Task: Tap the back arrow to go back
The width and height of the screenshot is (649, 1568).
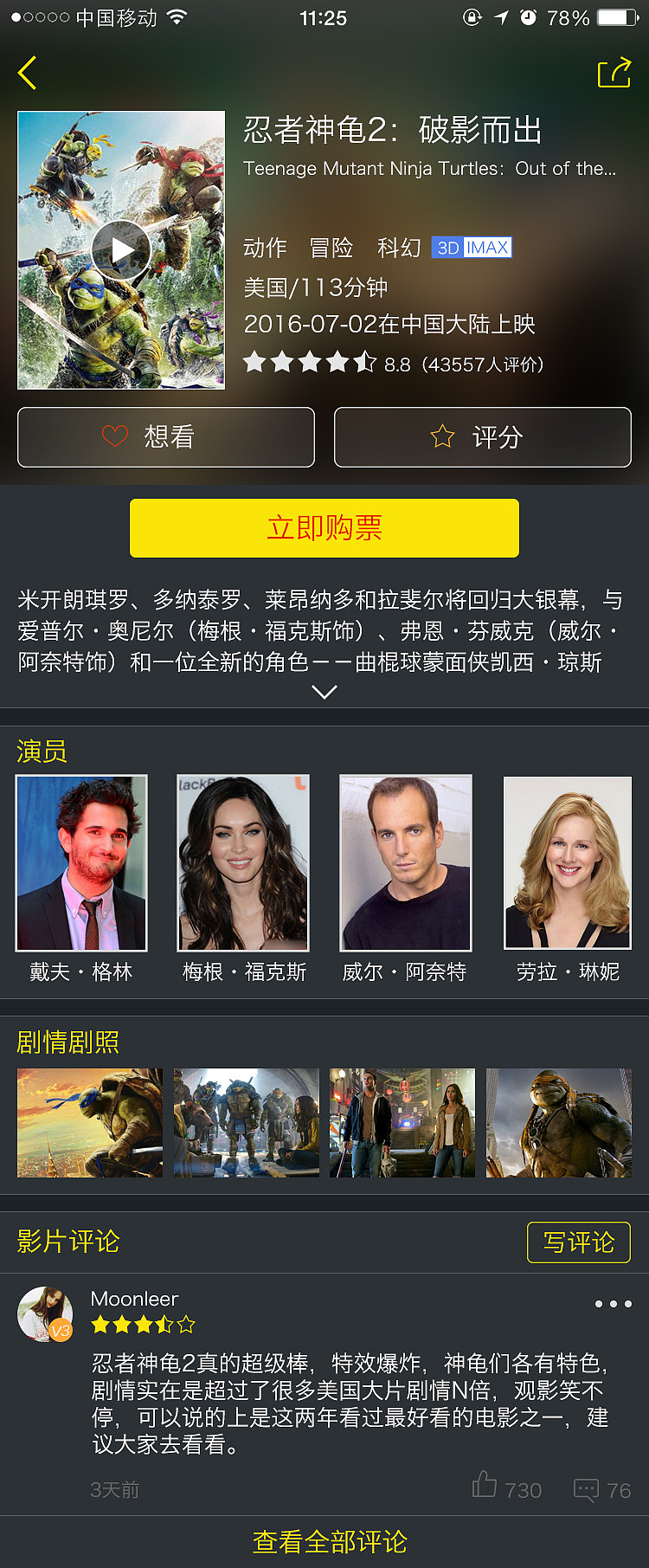Action: 27,73
